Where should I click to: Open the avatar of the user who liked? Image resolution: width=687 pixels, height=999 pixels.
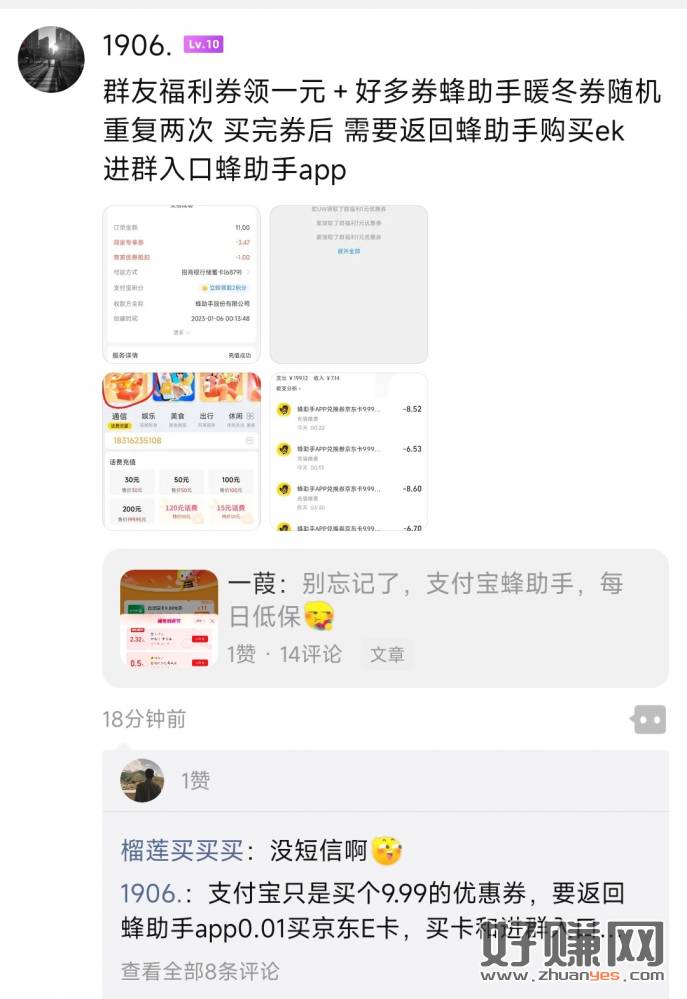point(142,780)
